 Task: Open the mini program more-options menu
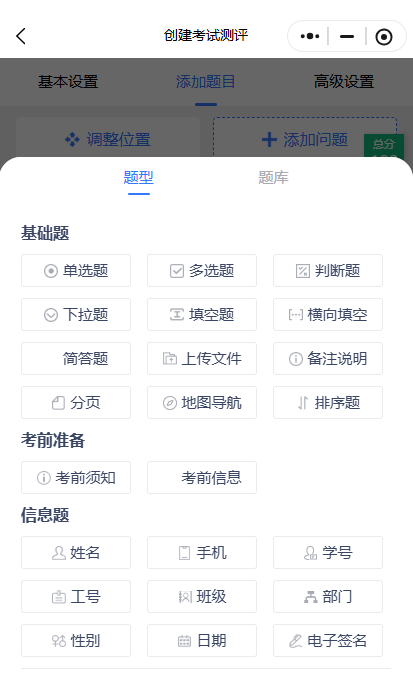click(310, 36)
